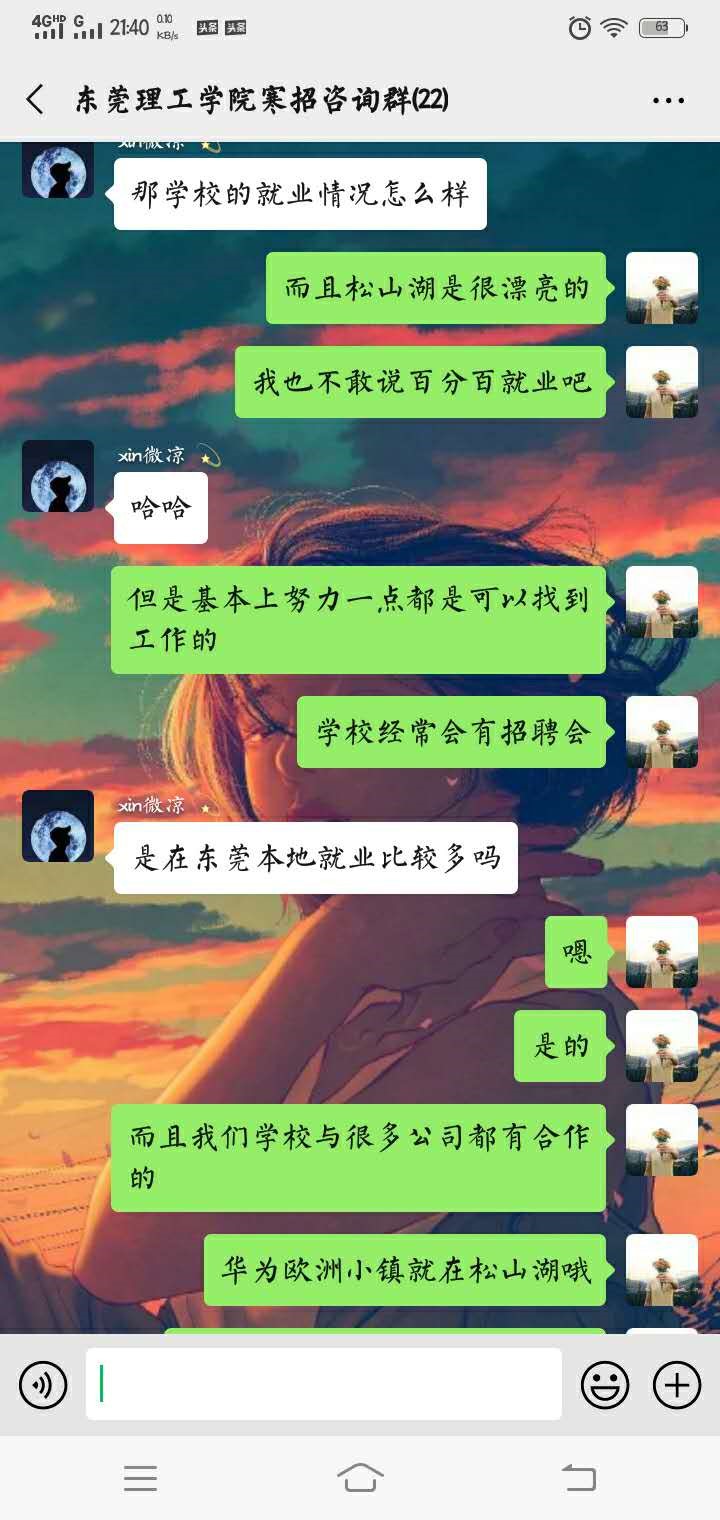Open the chat's three-dot menu

click(668, 100)
